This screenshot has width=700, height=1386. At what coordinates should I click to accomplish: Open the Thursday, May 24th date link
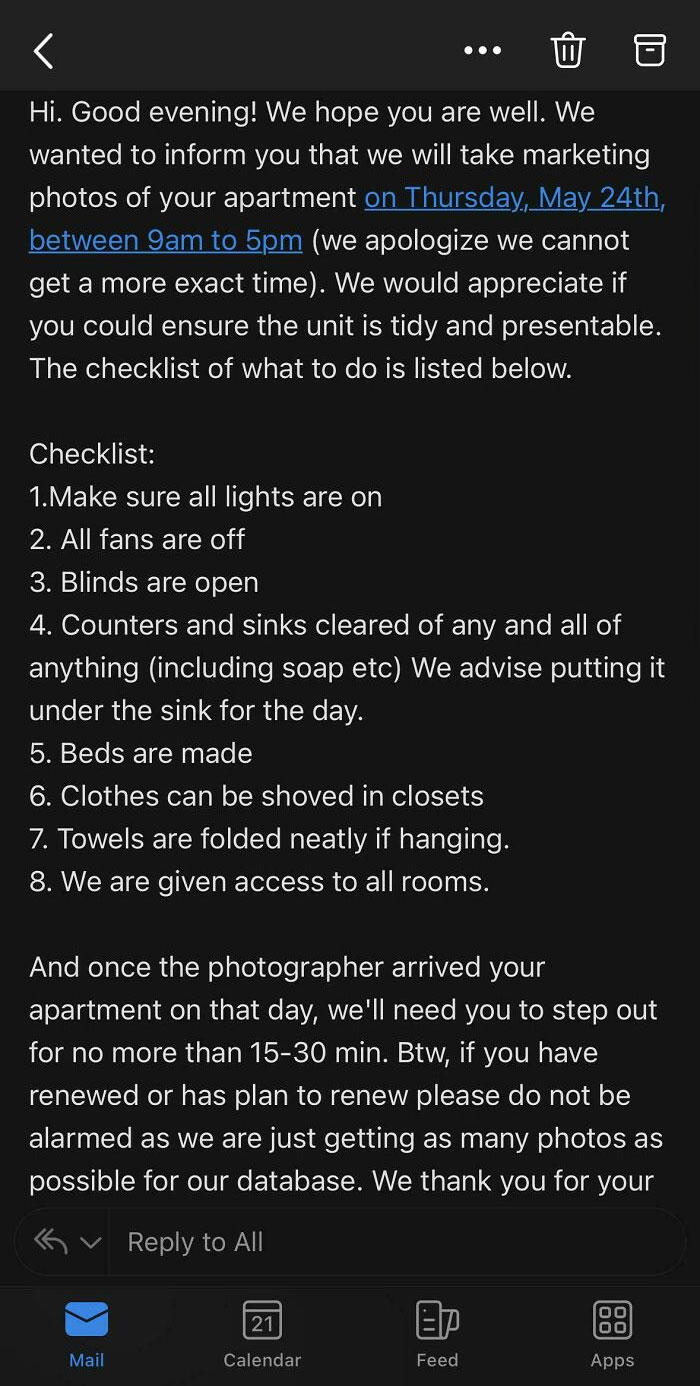(514, 198)
